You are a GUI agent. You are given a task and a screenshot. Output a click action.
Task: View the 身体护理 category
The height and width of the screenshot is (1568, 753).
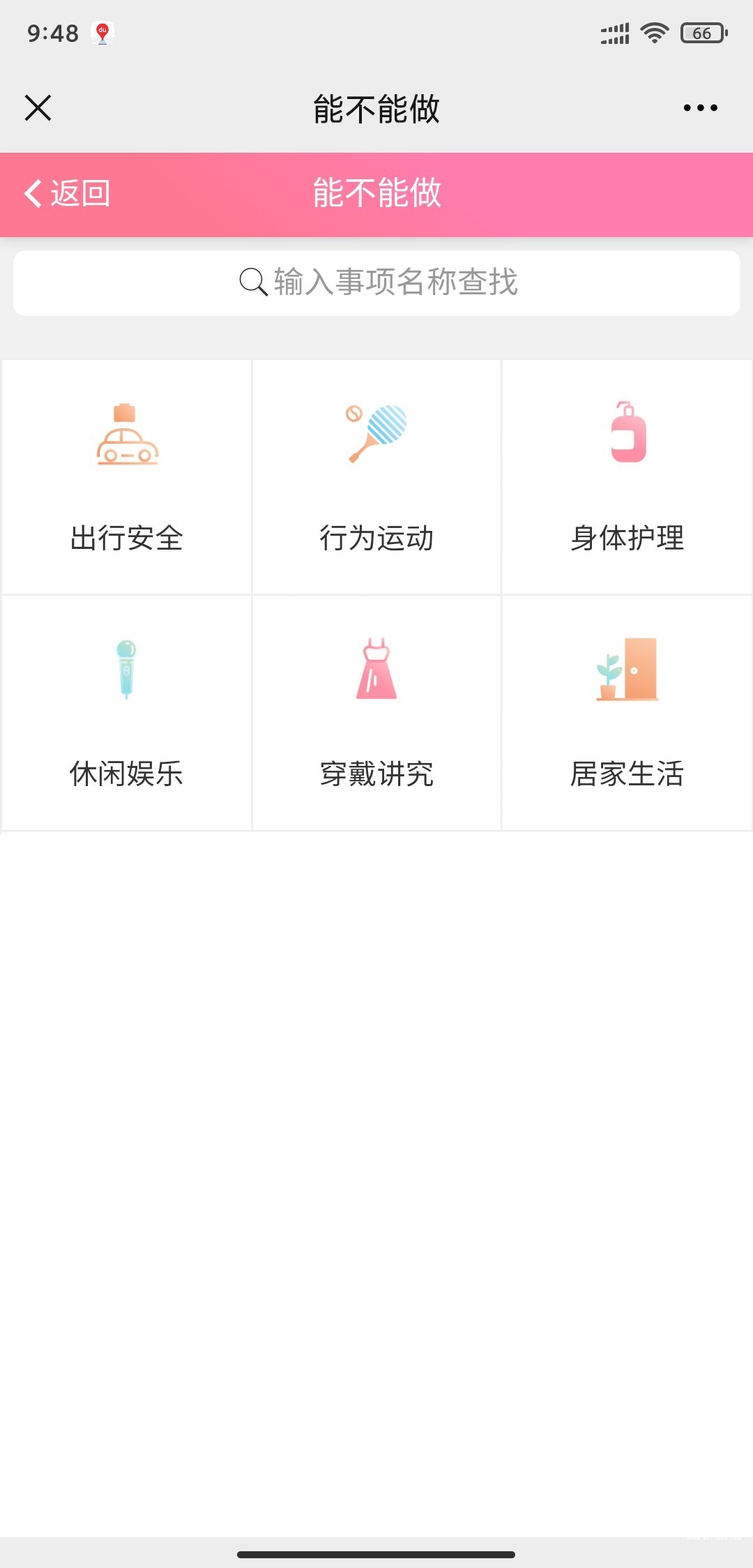[627, 477]
